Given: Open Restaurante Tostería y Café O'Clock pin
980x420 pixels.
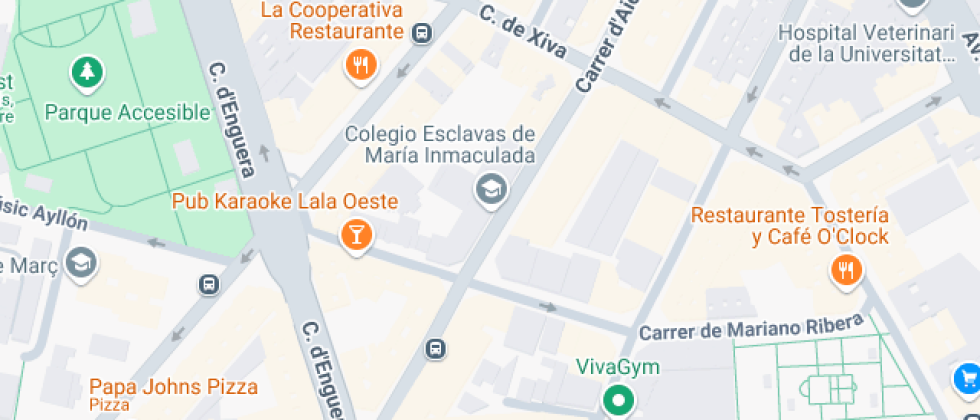Looking at the screenshot, I should click(x=846, y=269).
